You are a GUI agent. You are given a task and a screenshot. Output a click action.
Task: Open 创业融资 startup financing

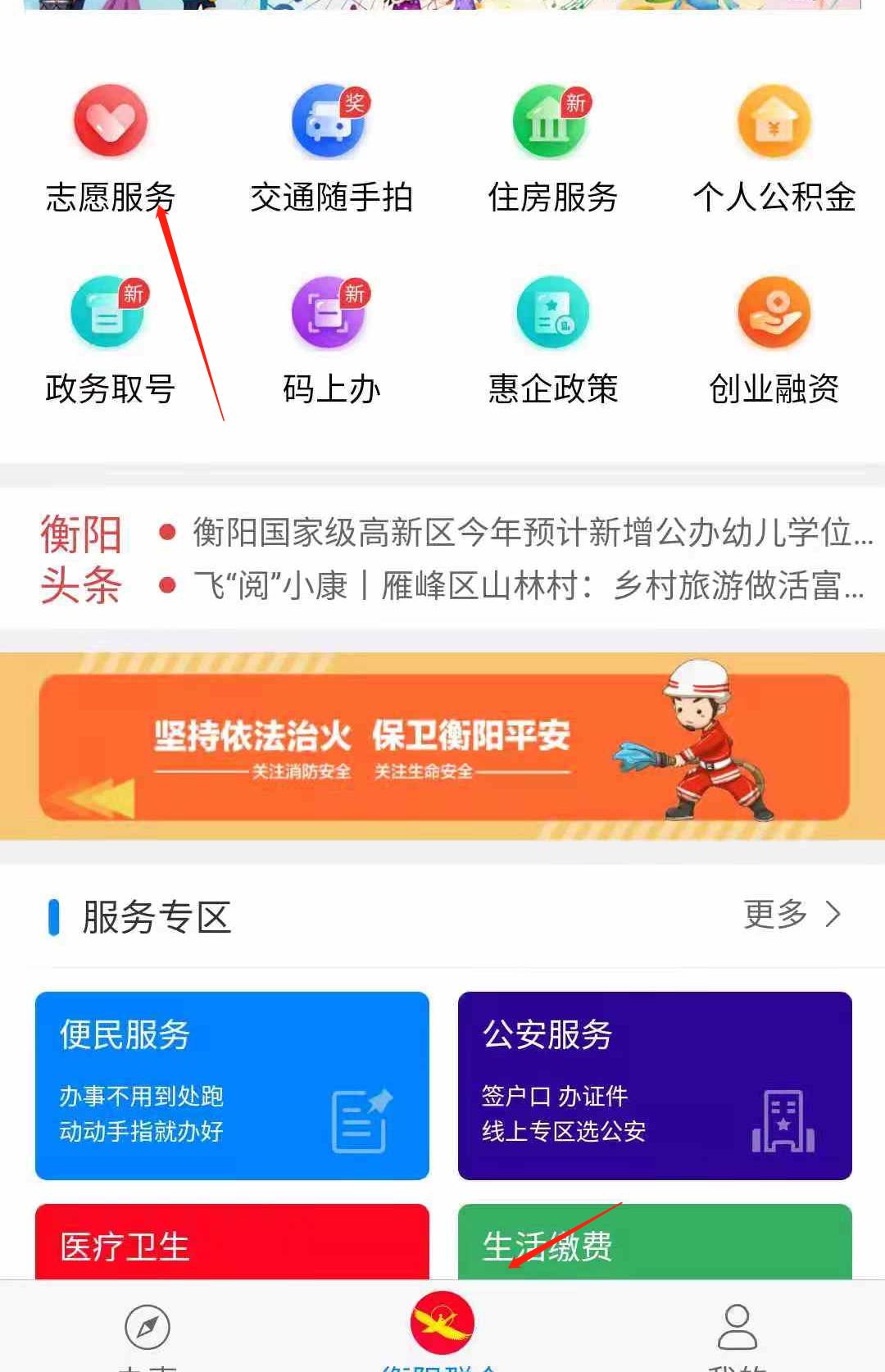click(x=774, y=339)
